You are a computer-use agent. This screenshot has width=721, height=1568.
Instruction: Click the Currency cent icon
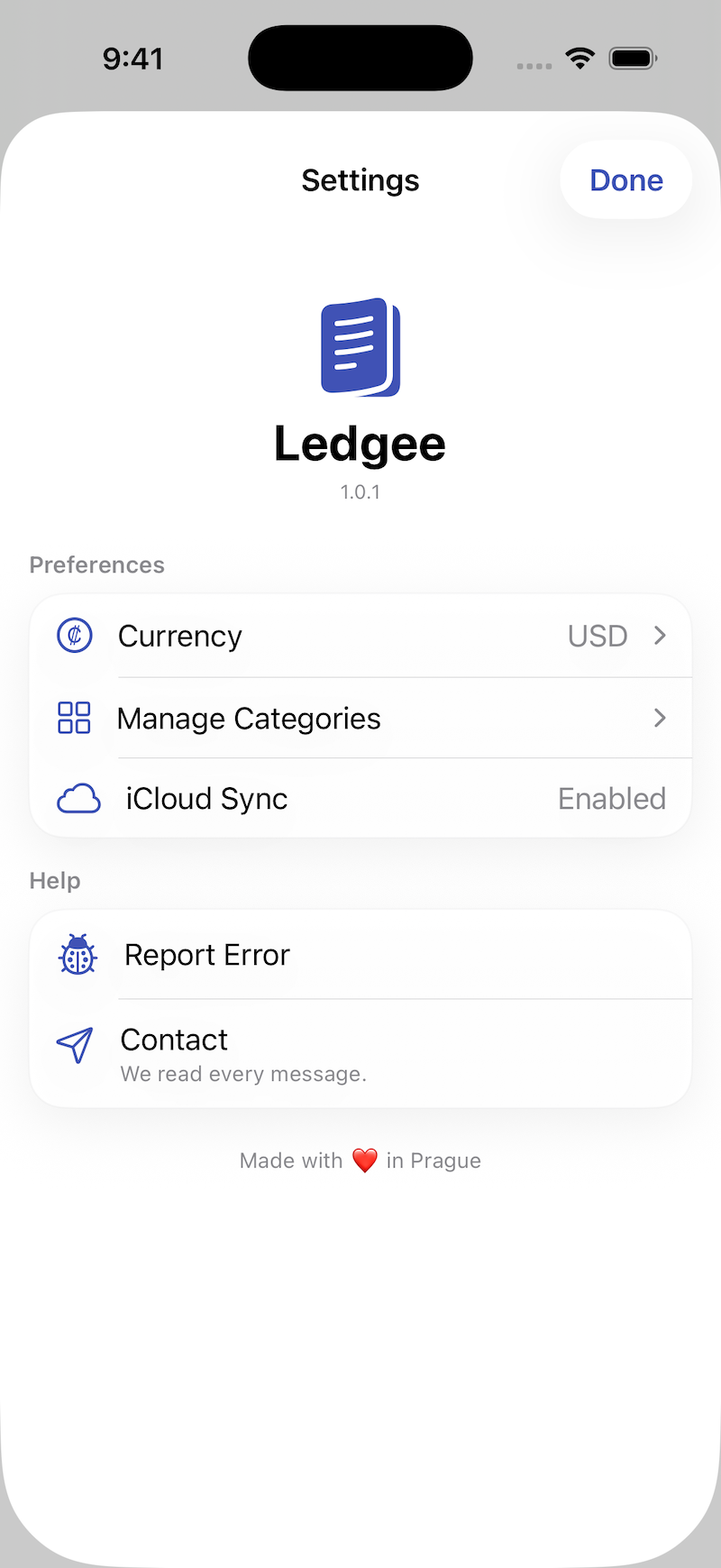pos(75,636)
